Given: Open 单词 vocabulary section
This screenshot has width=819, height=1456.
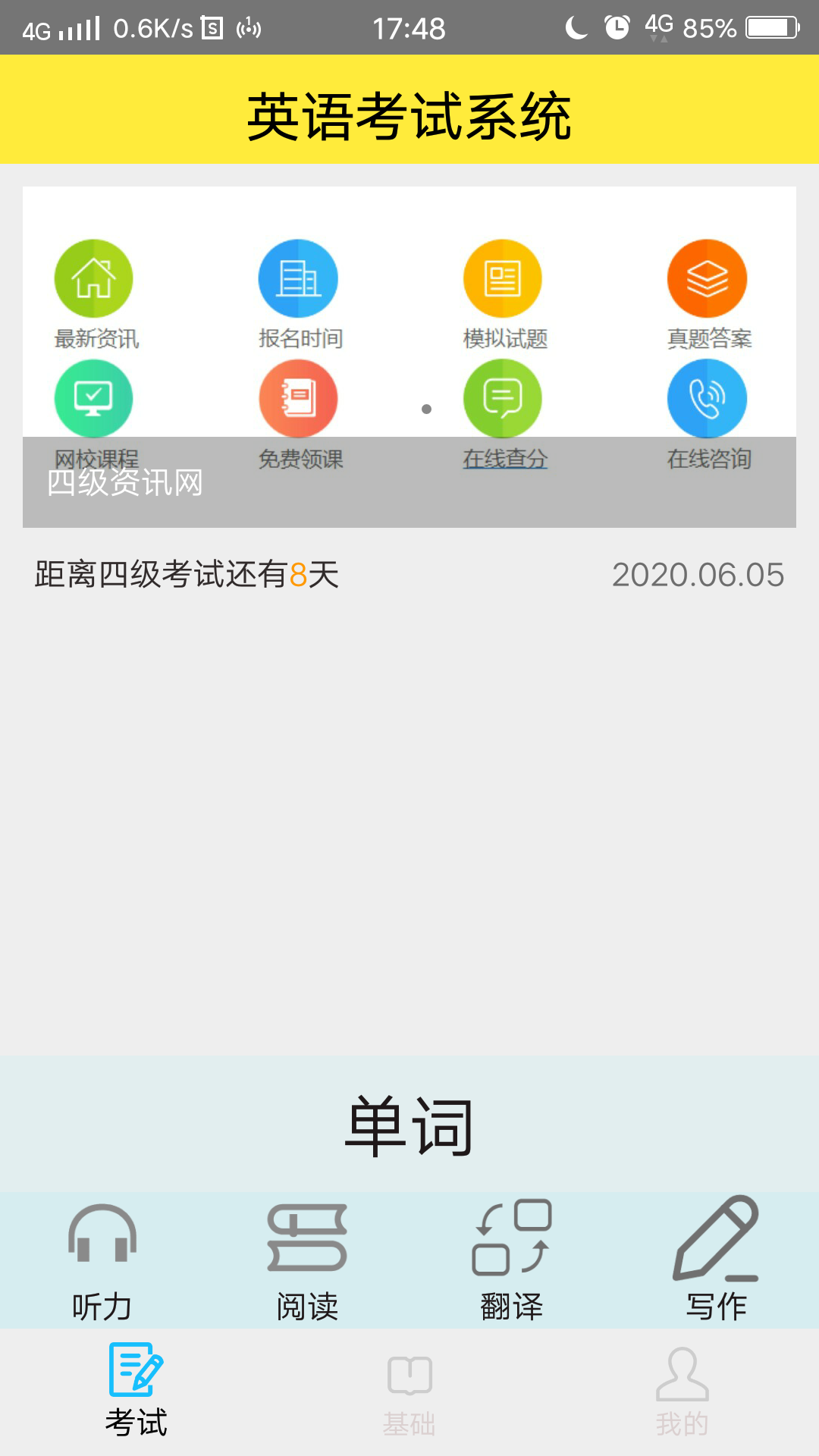Looking at the screenshot, I should point(409,1126).
